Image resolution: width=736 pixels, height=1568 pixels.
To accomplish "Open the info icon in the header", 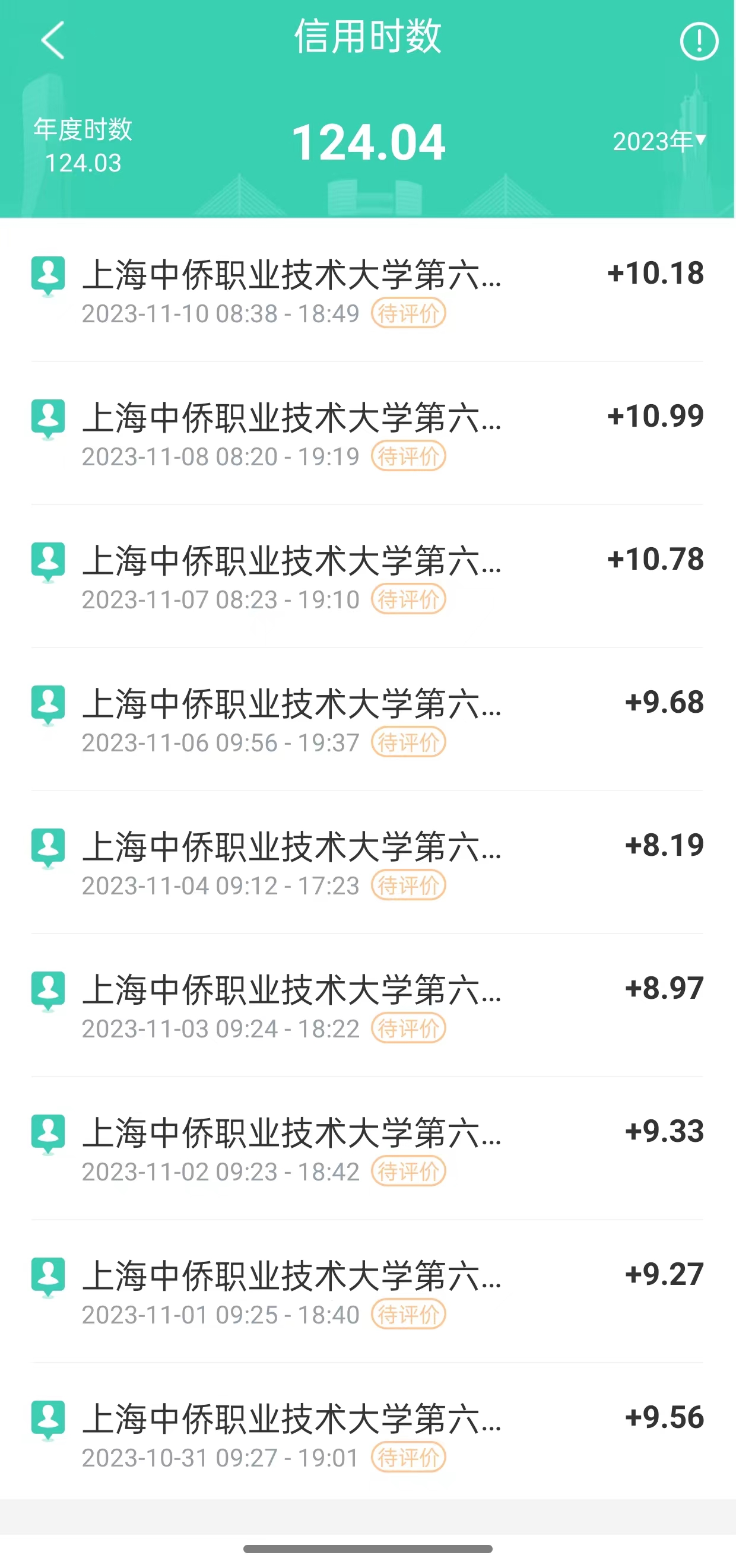I will 698,42.
